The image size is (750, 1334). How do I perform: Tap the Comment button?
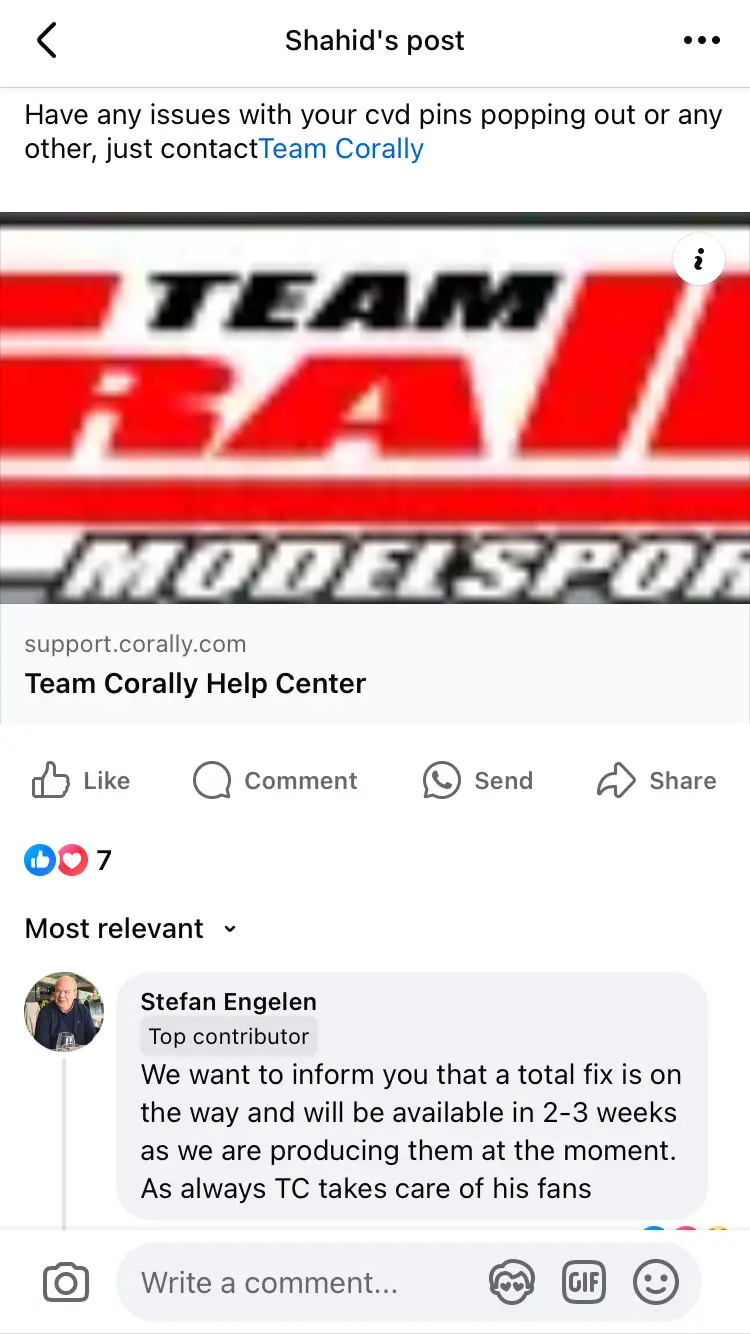(x=275, y=781)
